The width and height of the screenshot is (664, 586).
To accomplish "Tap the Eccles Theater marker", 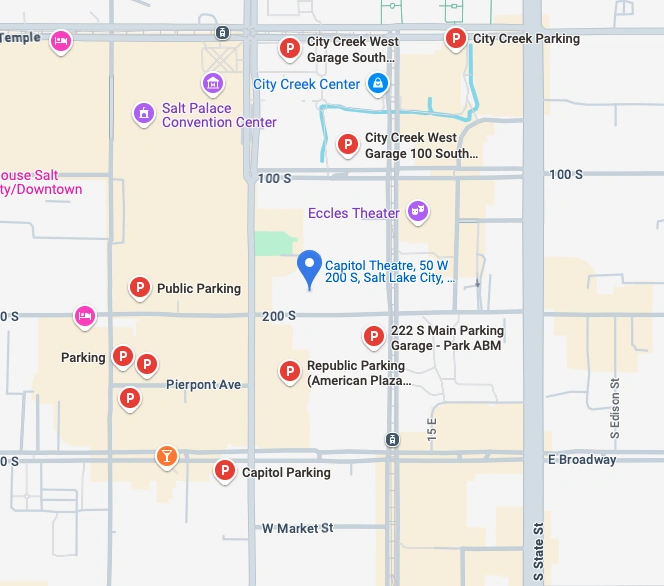I will click(x=418, y=212).
